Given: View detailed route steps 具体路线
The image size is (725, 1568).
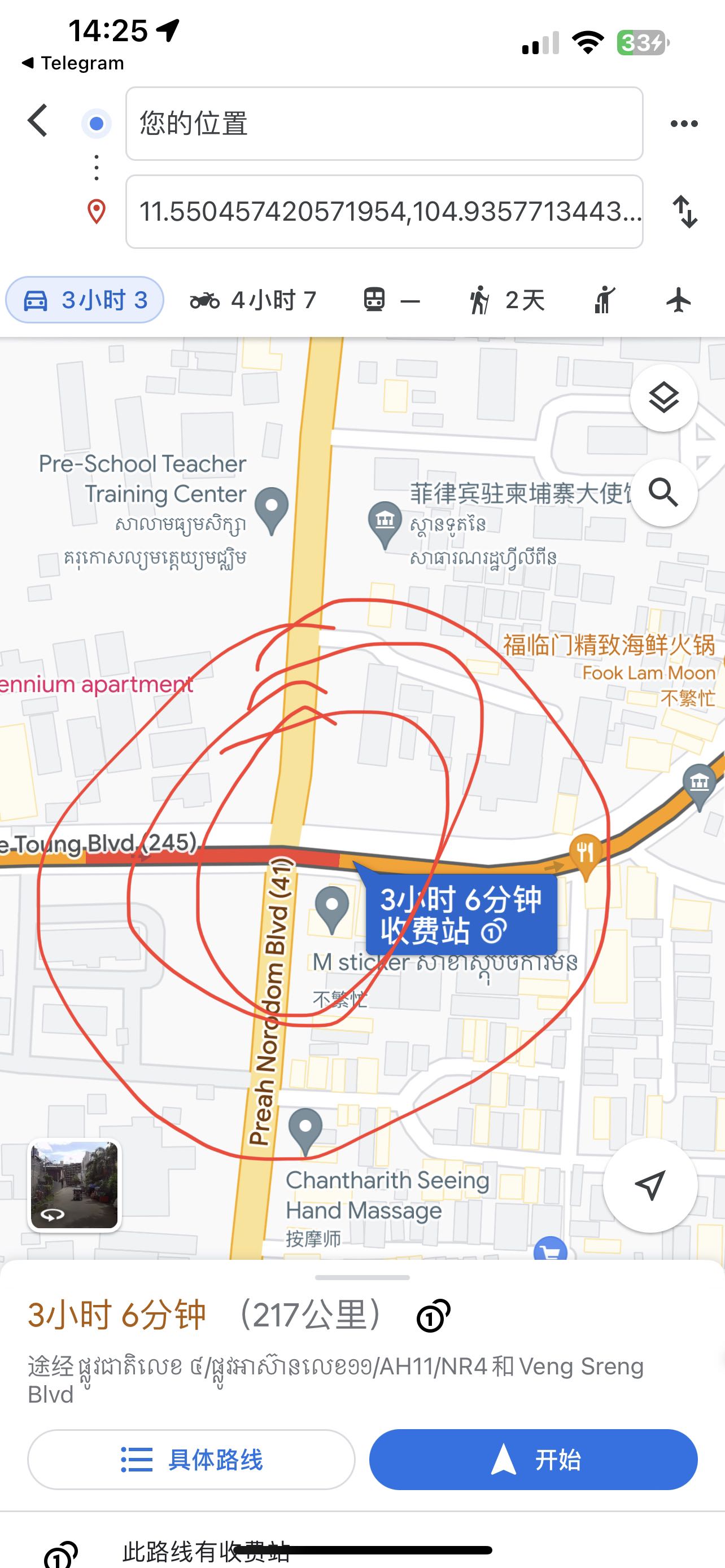Looking at the screenshot, I should (x=191, y=1460).
